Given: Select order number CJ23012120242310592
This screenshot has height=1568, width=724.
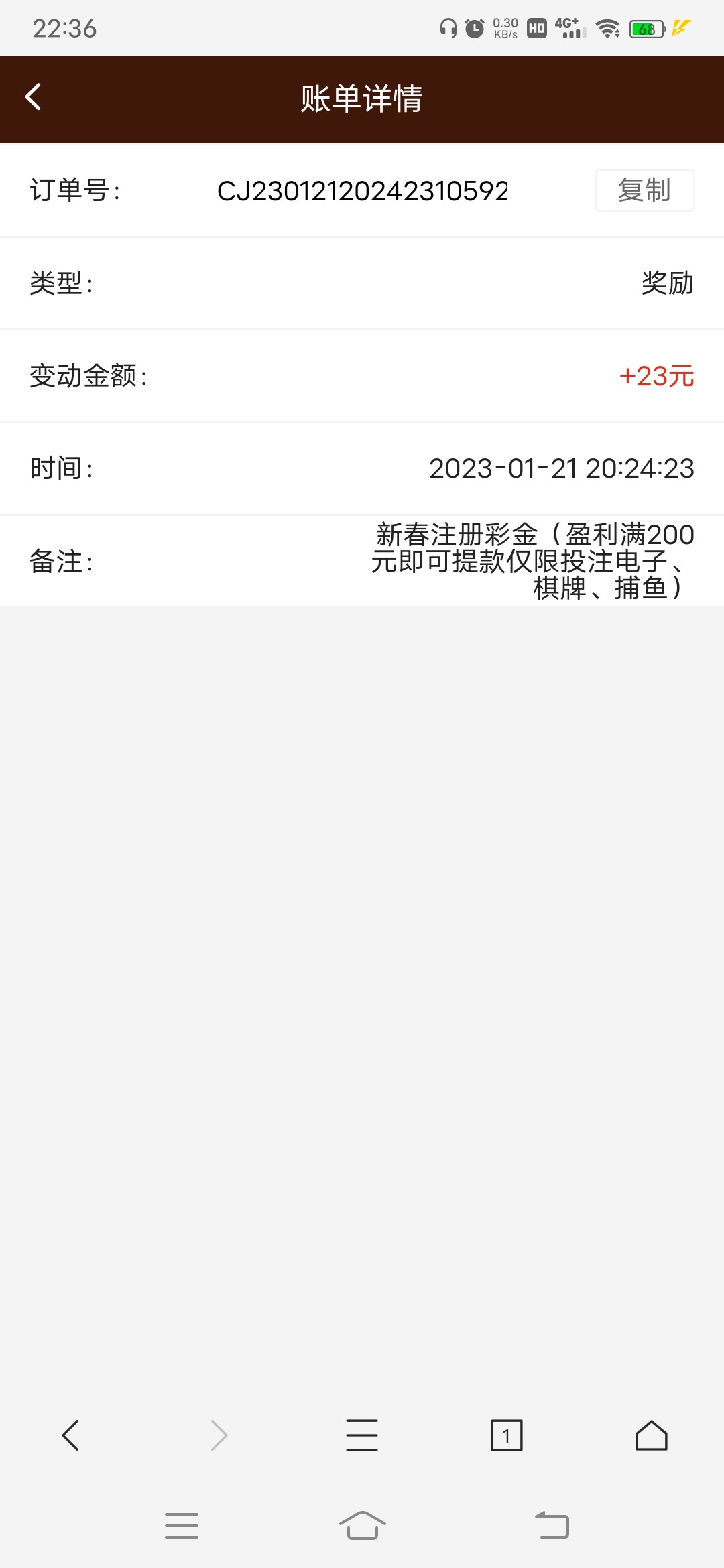Looking at the screenshot, I should pyautogui.click(x=364, y=191).
